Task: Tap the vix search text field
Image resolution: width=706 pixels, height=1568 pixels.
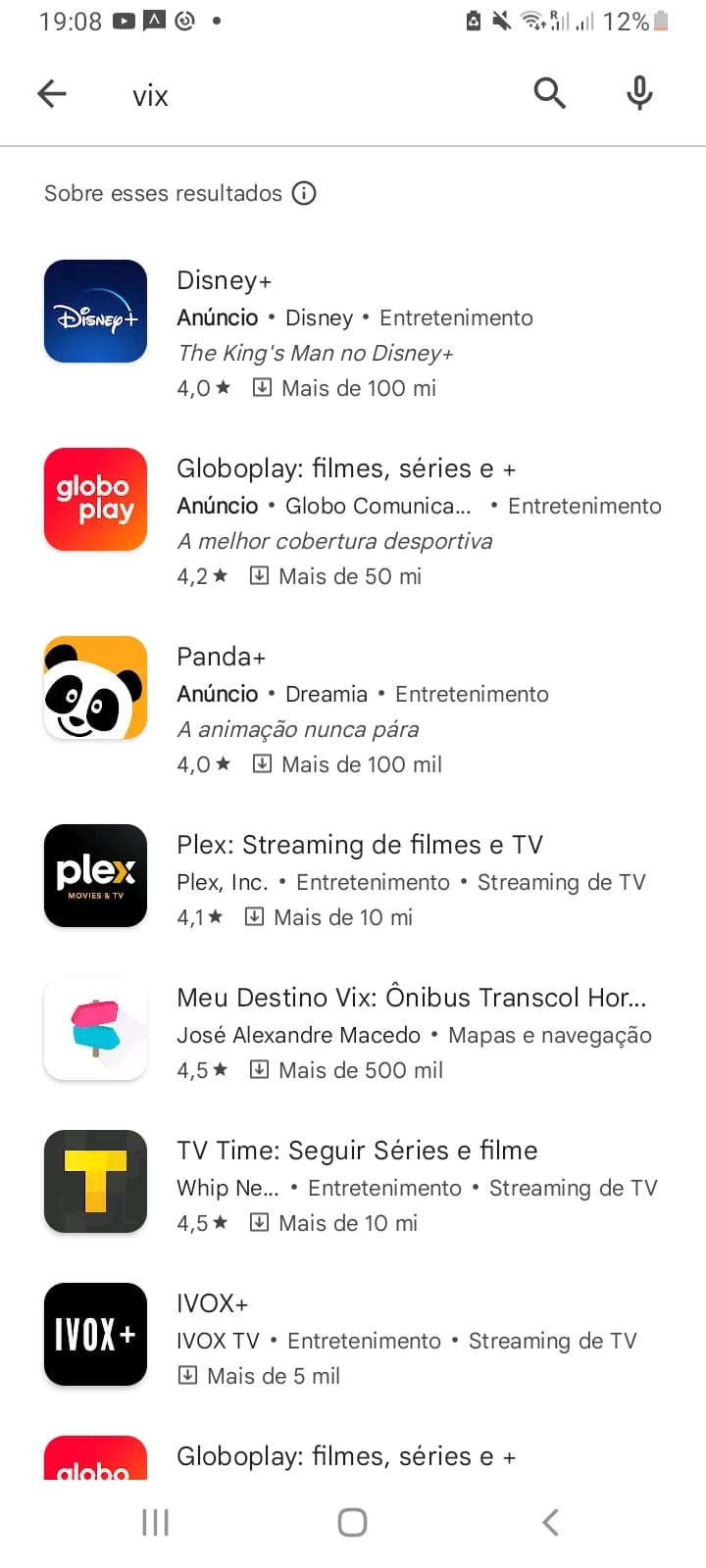Action: (149, 95)
